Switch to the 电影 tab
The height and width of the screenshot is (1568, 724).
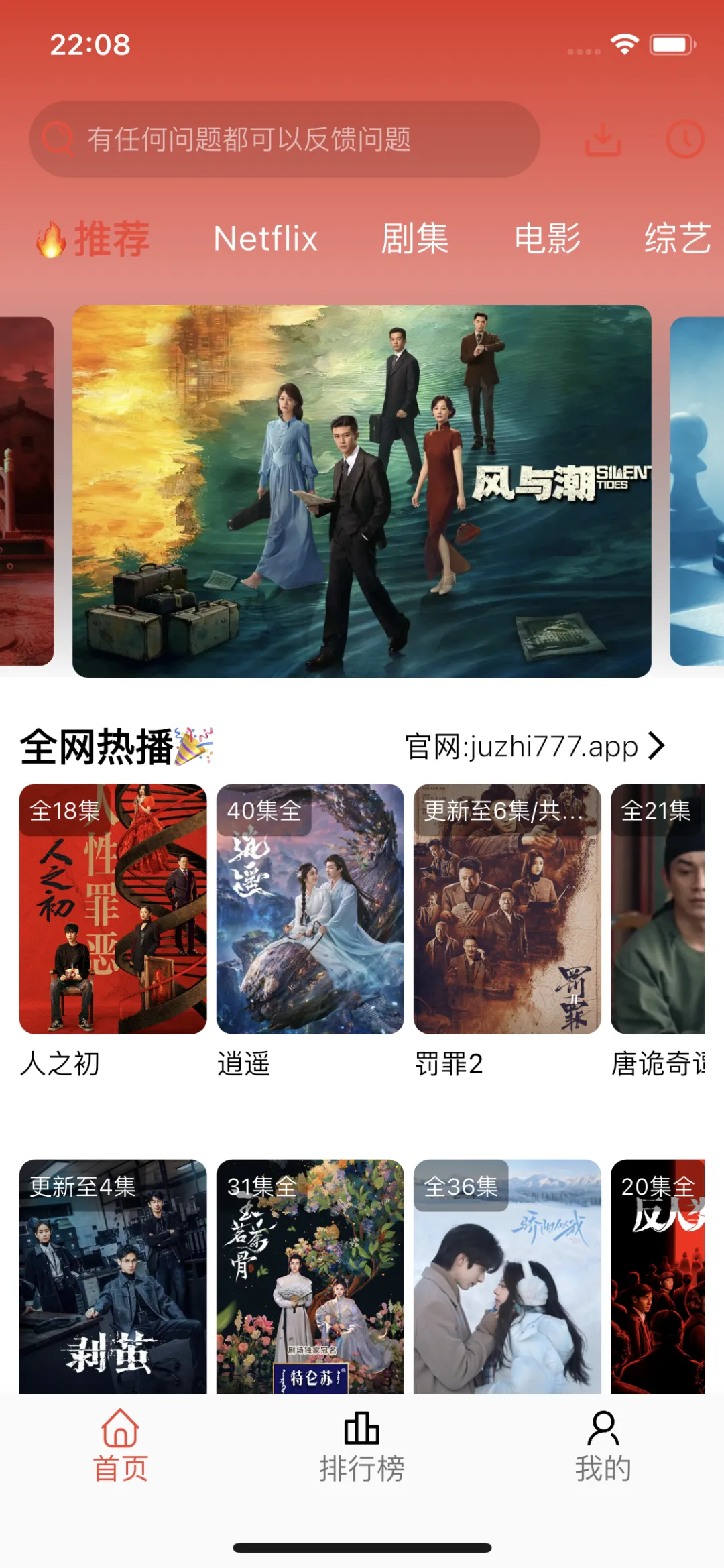(547, 239)
